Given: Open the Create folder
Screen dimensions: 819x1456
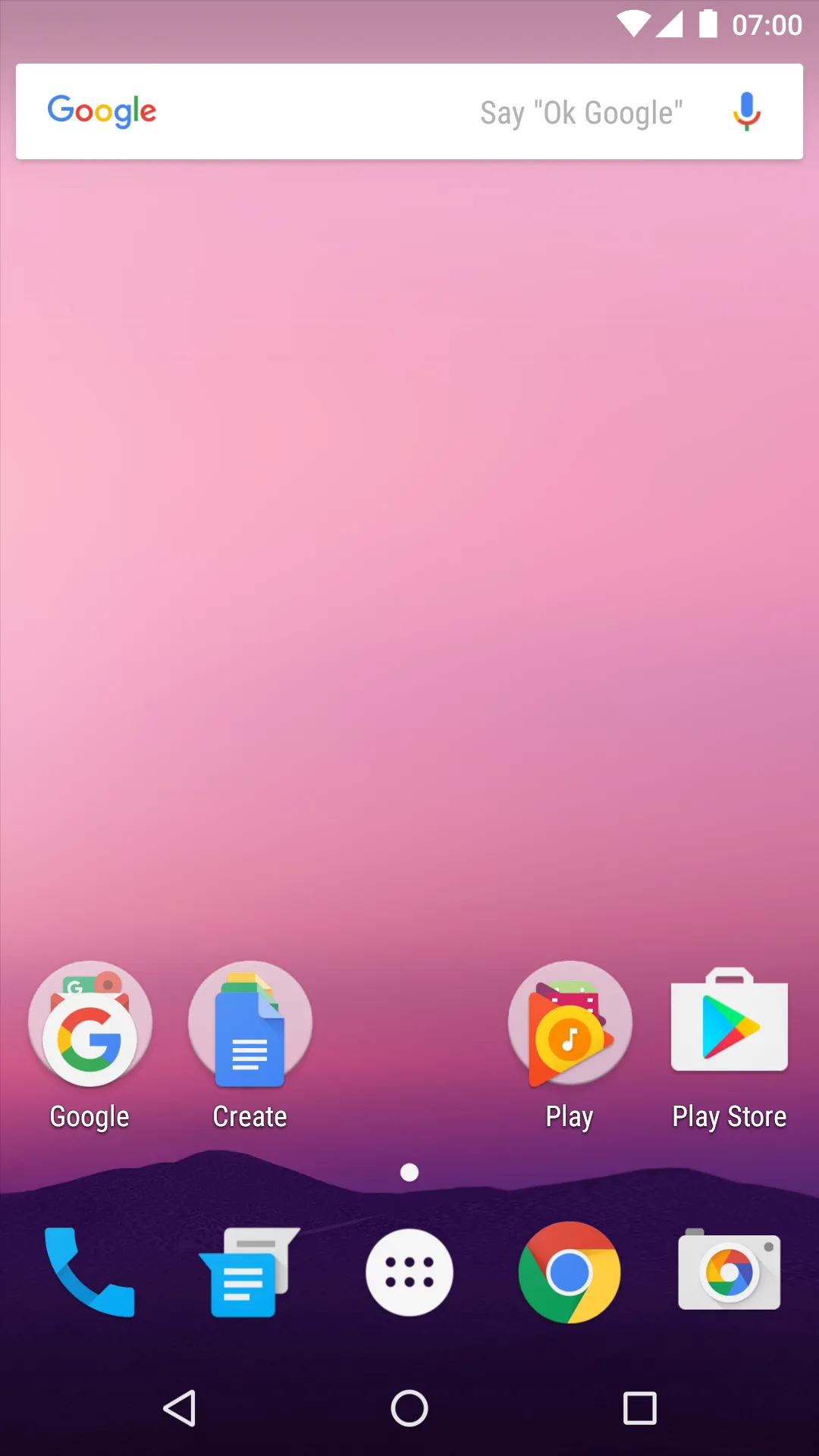Looking at the screenshot, I should pyautogui.click(x=249, y=1046).
